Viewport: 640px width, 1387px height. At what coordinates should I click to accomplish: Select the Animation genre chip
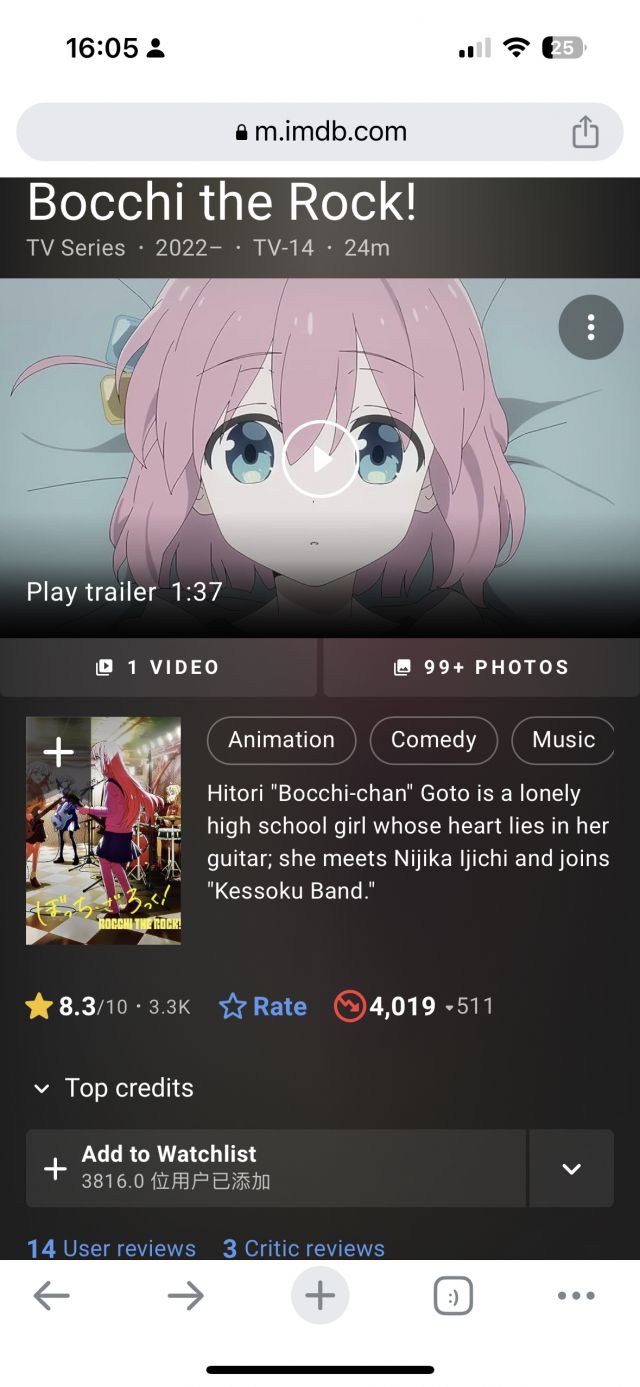(281, 740)
